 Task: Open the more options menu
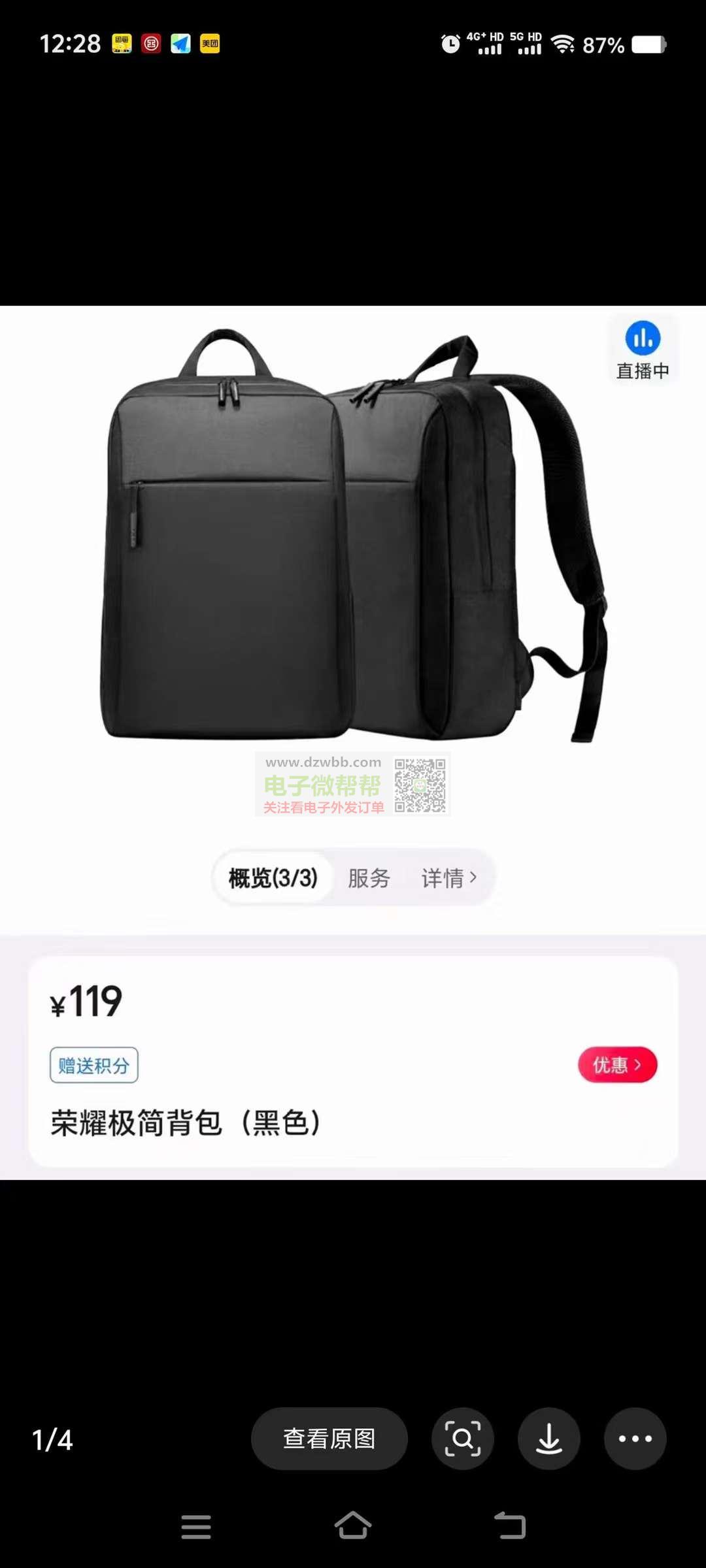coord(635,1439)
